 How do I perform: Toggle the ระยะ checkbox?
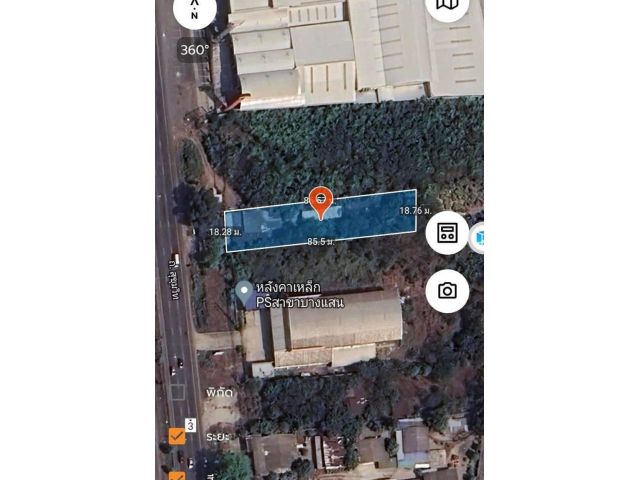point(177,436)
